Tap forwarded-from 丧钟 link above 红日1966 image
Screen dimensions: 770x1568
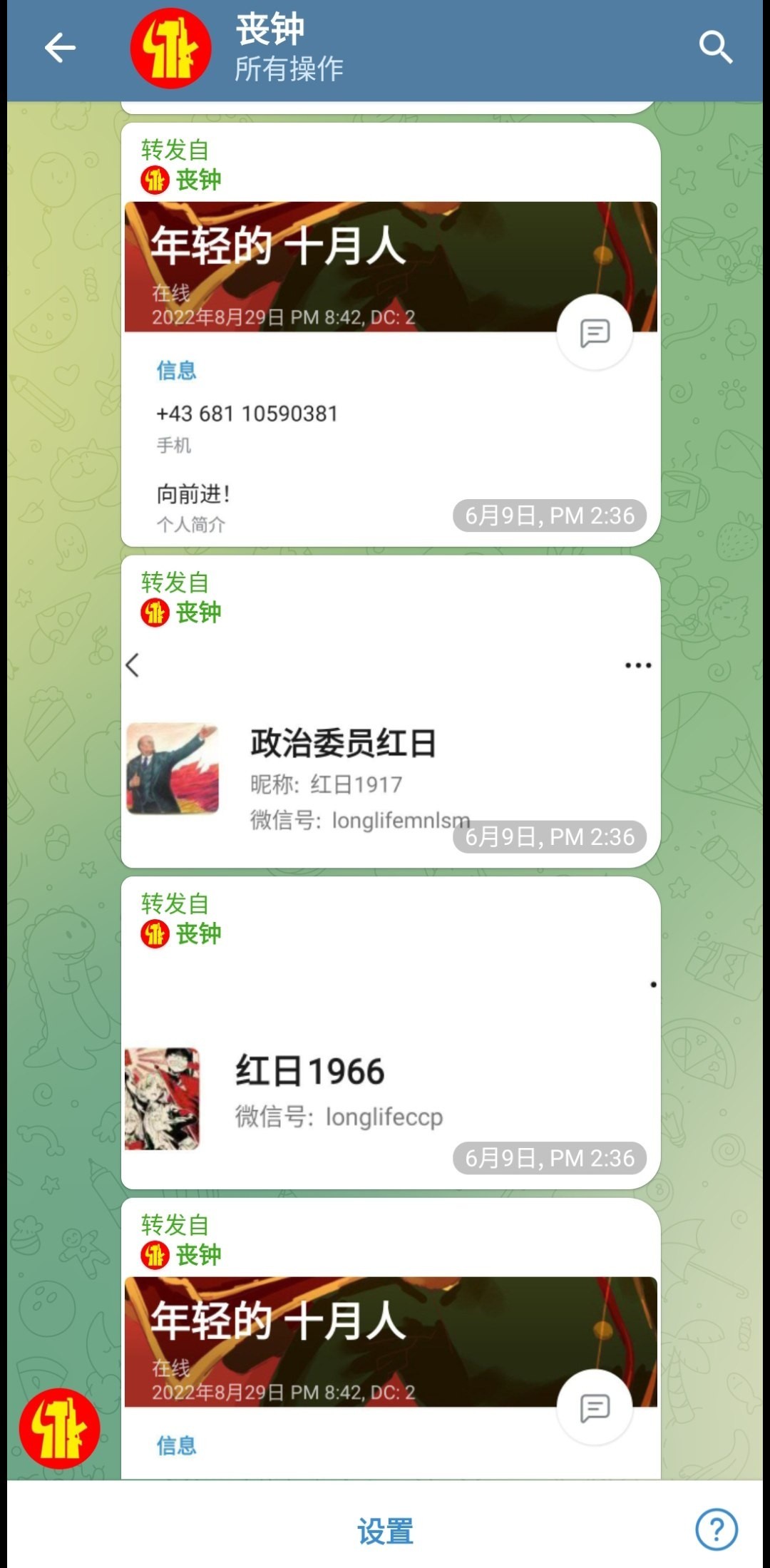(197, 933)
